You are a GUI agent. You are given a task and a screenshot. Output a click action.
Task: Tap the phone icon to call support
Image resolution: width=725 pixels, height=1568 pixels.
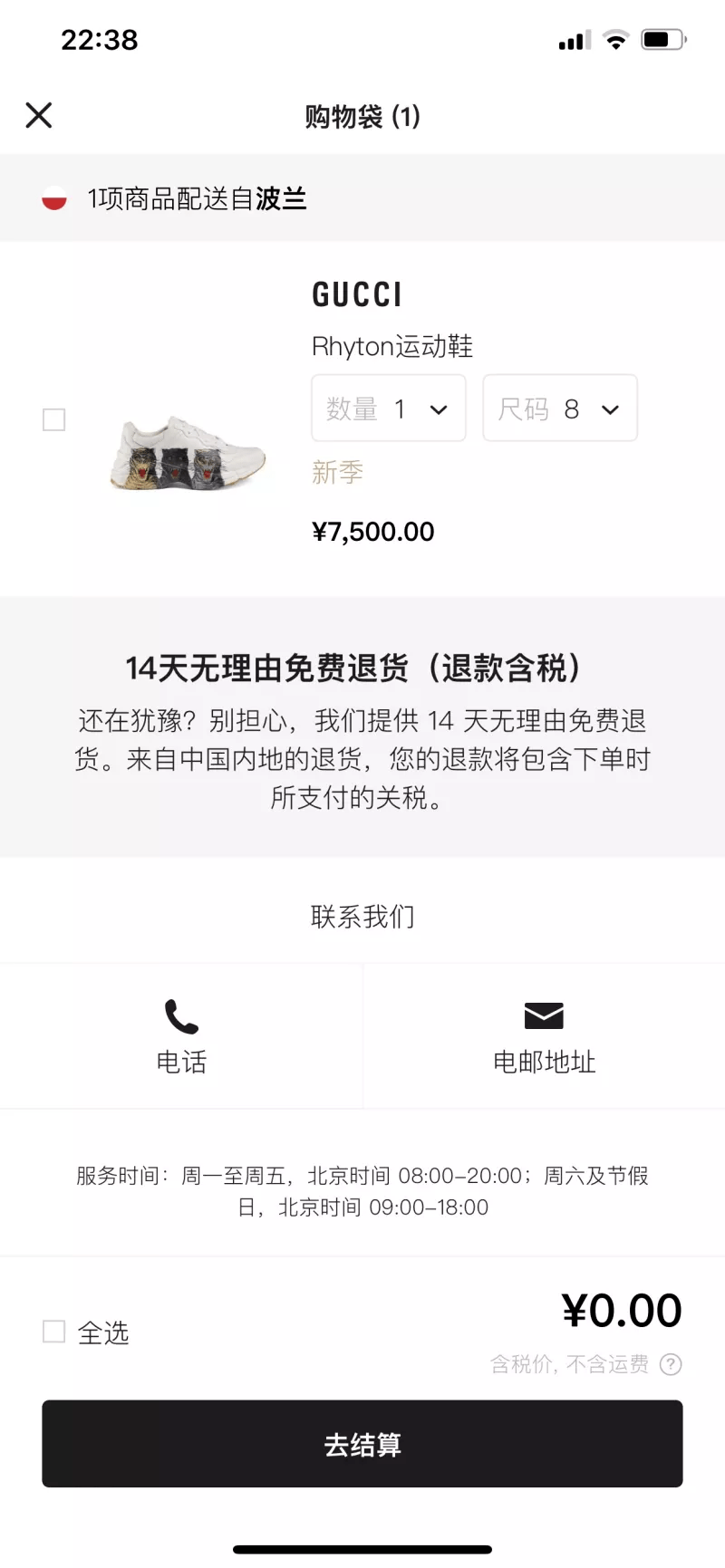click(x=181, y=1015)
